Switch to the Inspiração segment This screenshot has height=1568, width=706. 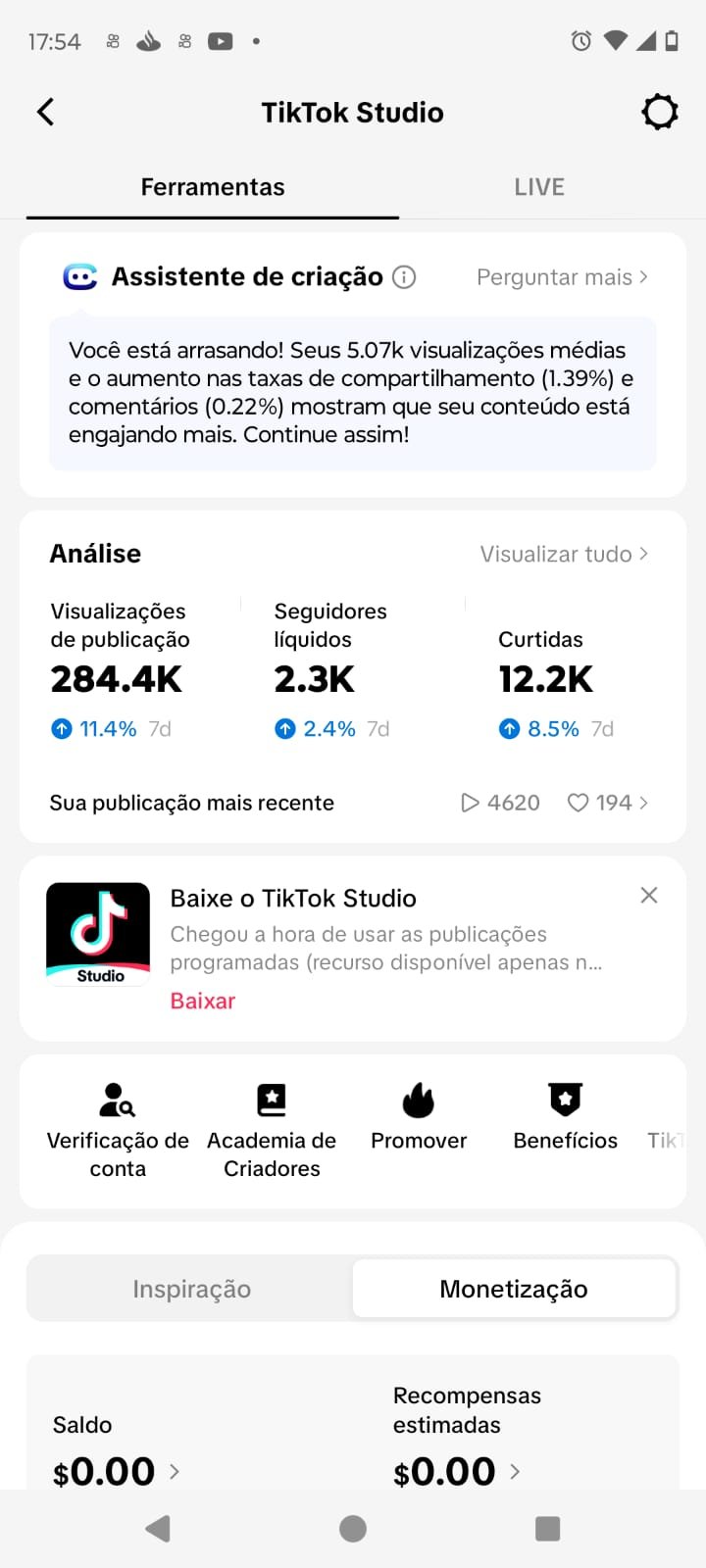click(192, 1289)
